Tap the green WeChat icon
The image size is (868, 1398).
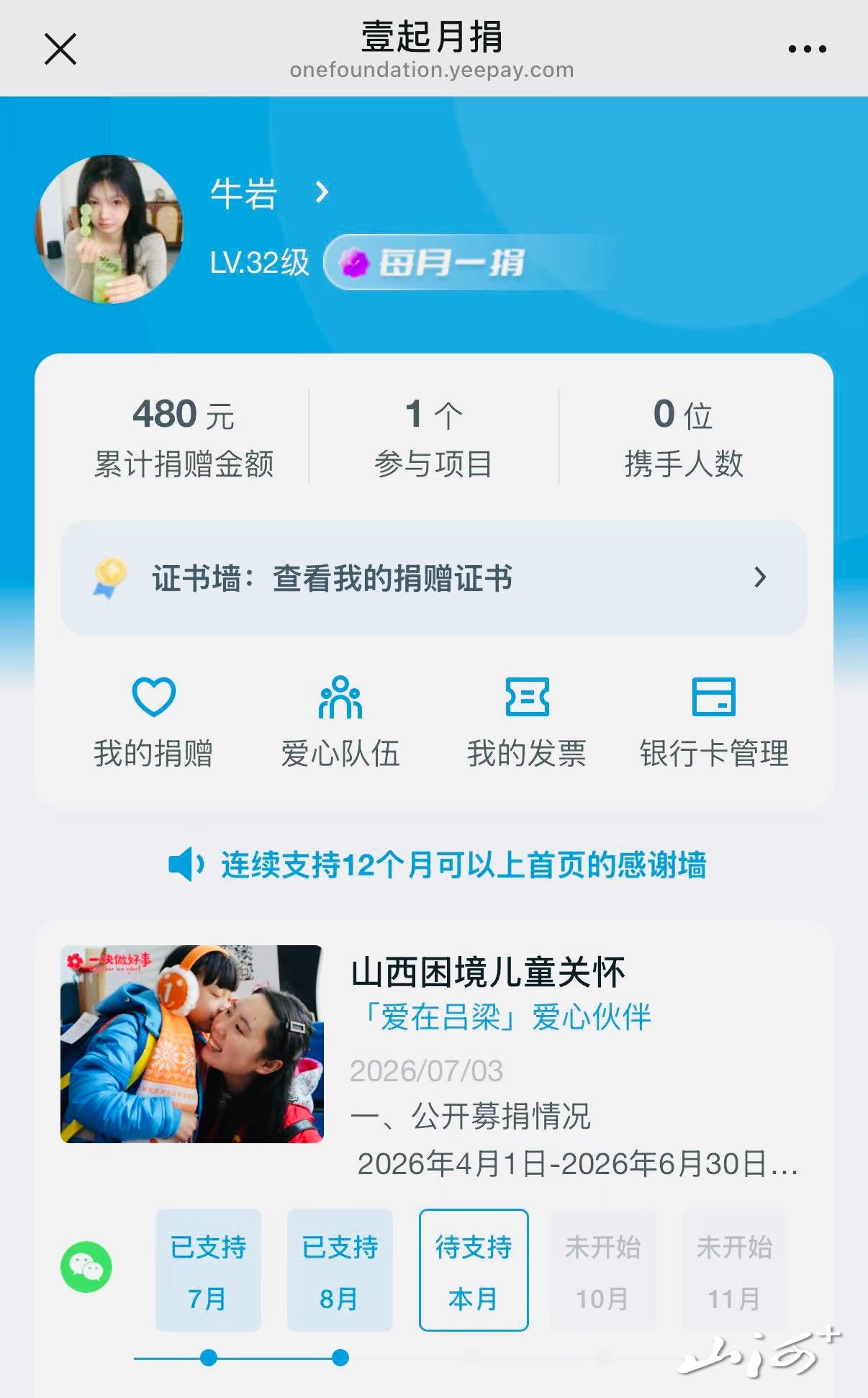point(86,1267)
